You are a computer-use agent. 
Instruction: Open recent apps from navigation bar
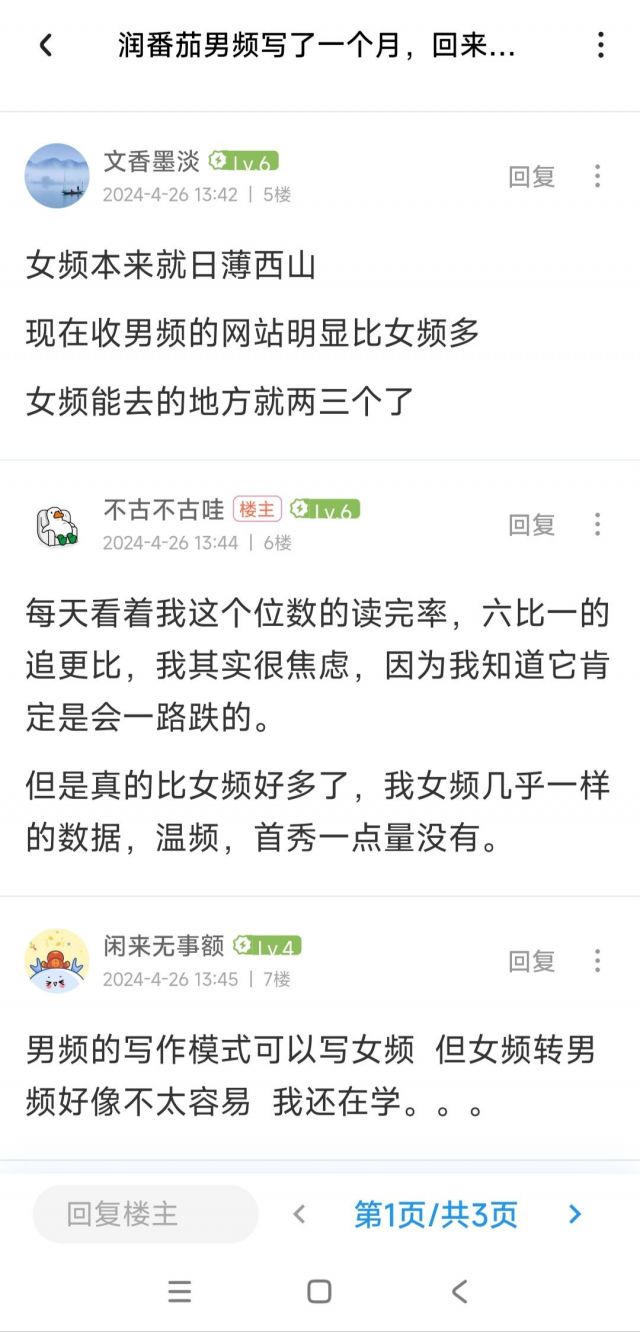click(180, 1291)
